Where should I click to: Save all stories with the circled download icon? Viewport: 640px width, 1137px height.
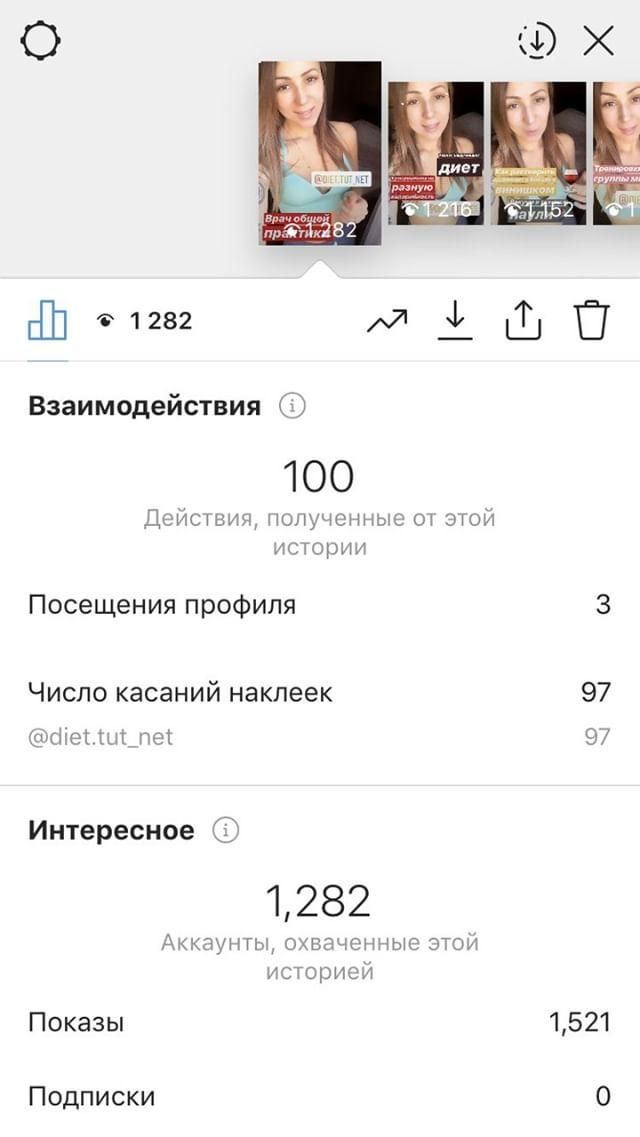coord(536,41)
